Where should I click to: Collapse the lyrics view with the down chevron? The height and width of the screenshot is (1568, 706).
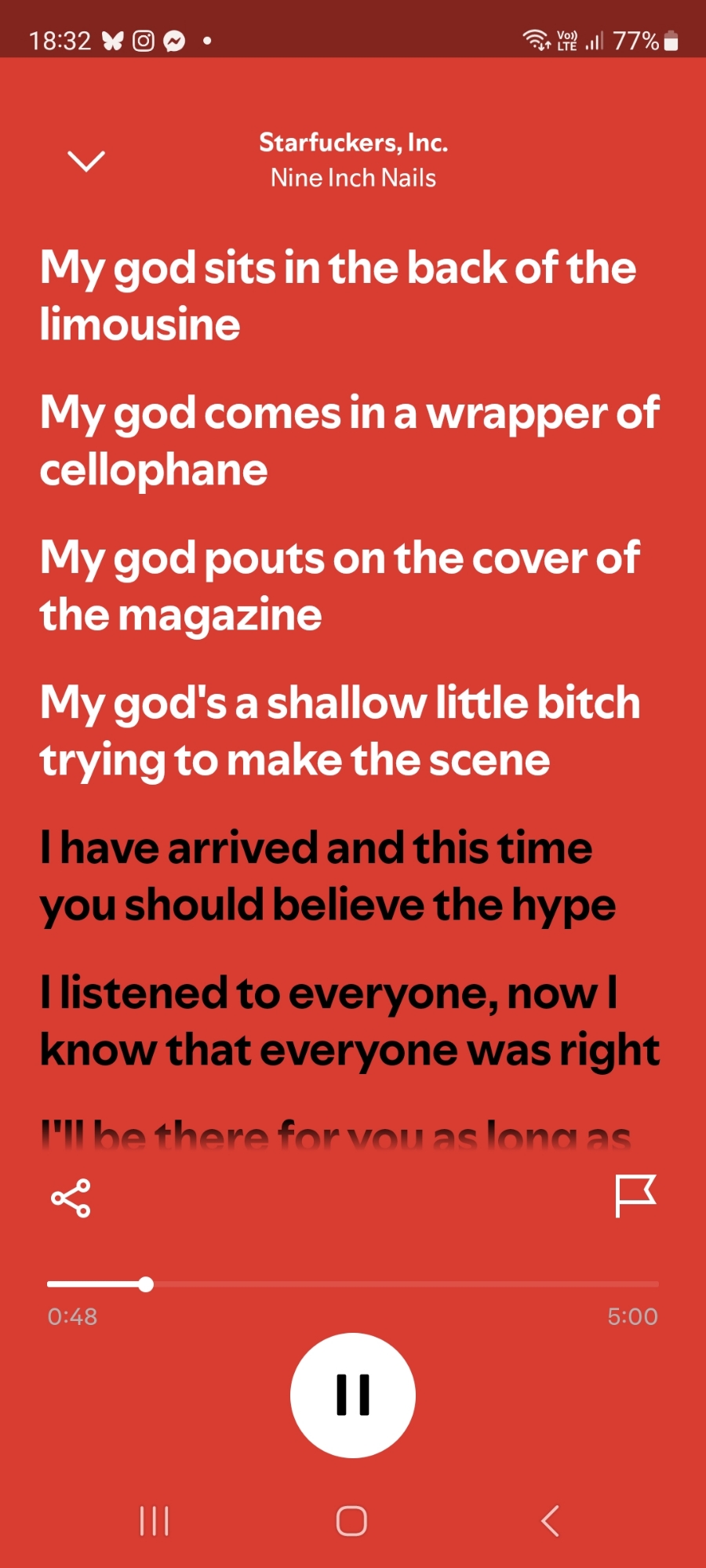86,161
